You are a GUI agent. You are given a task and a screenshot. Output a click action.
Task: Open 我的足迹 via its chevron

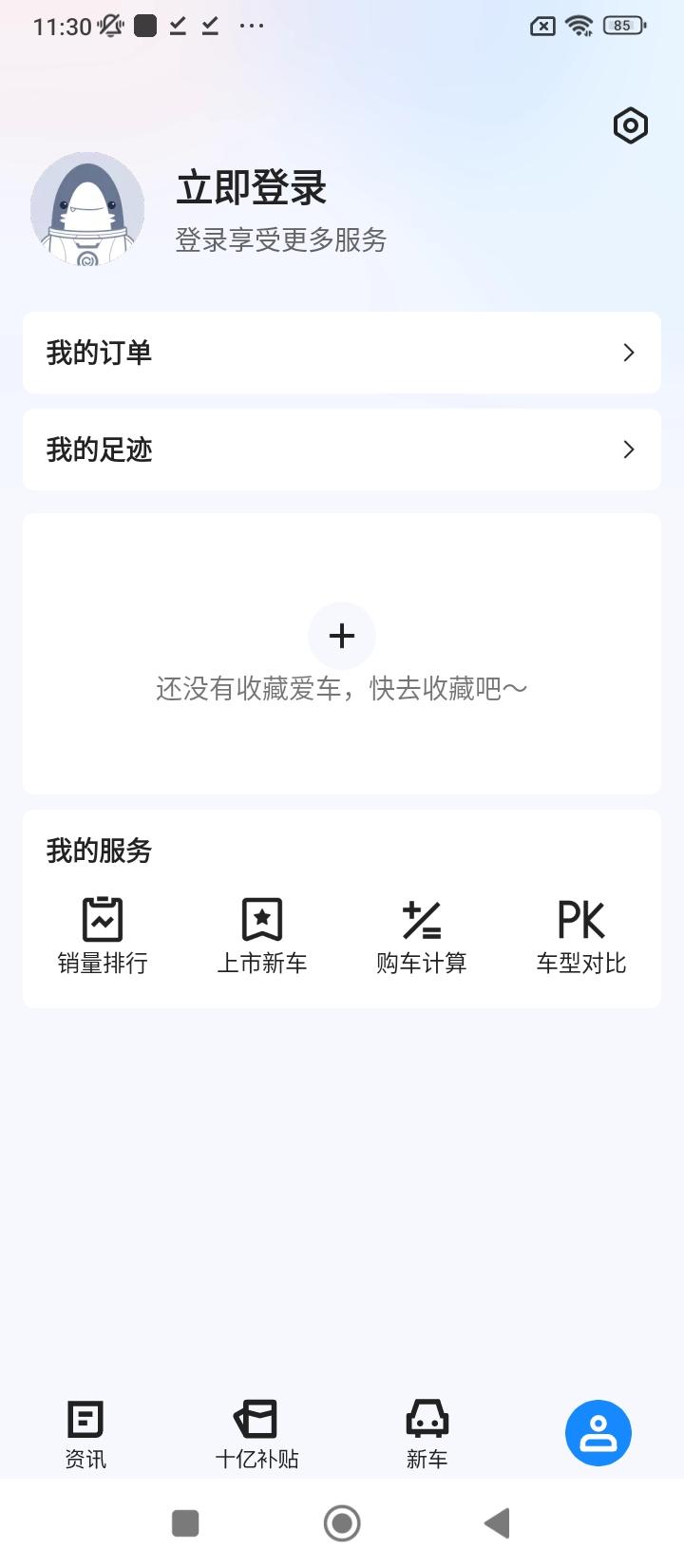628,449
